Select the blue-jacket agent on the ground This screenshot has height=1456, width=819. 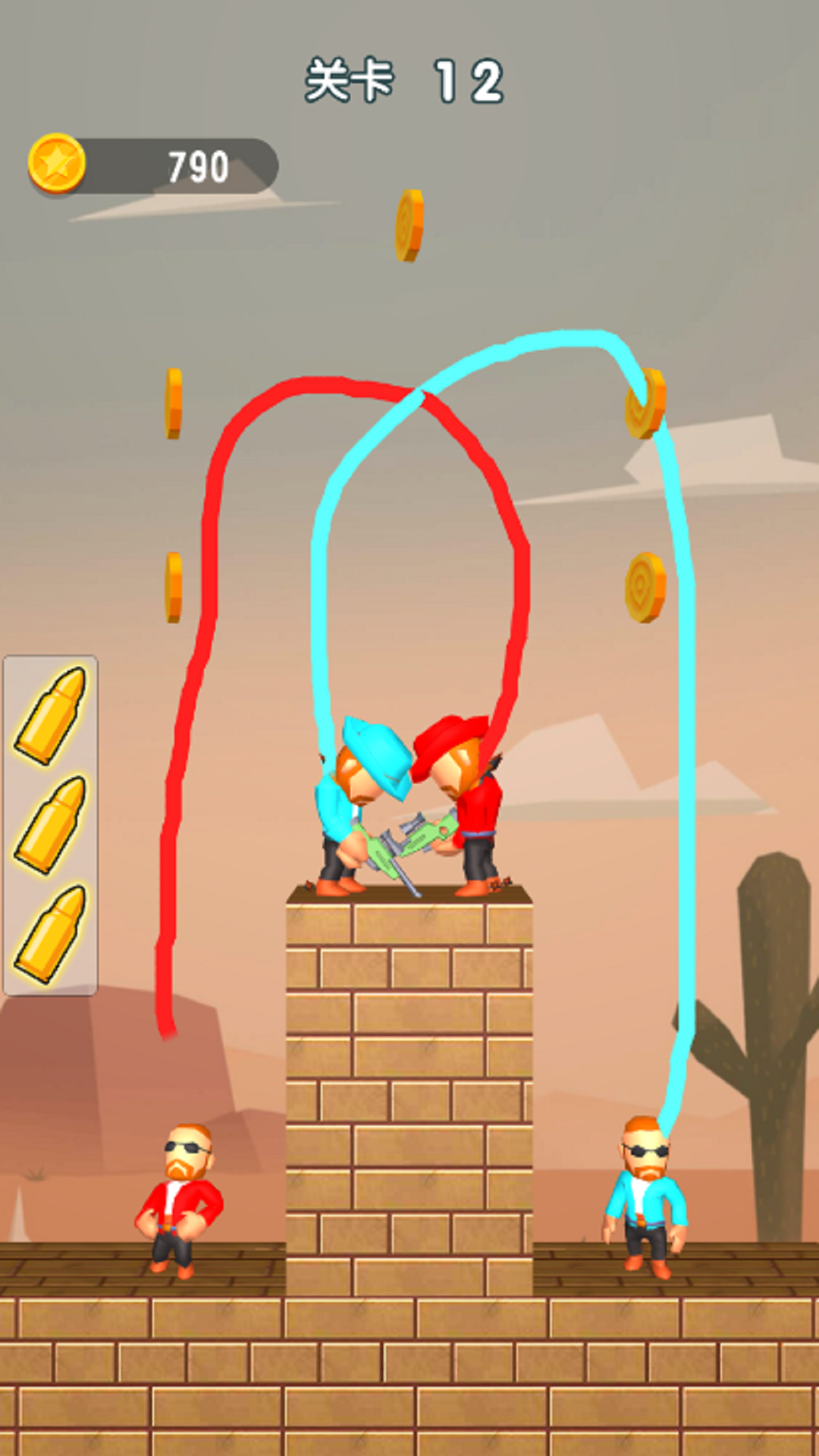[x=645, y=1198]
